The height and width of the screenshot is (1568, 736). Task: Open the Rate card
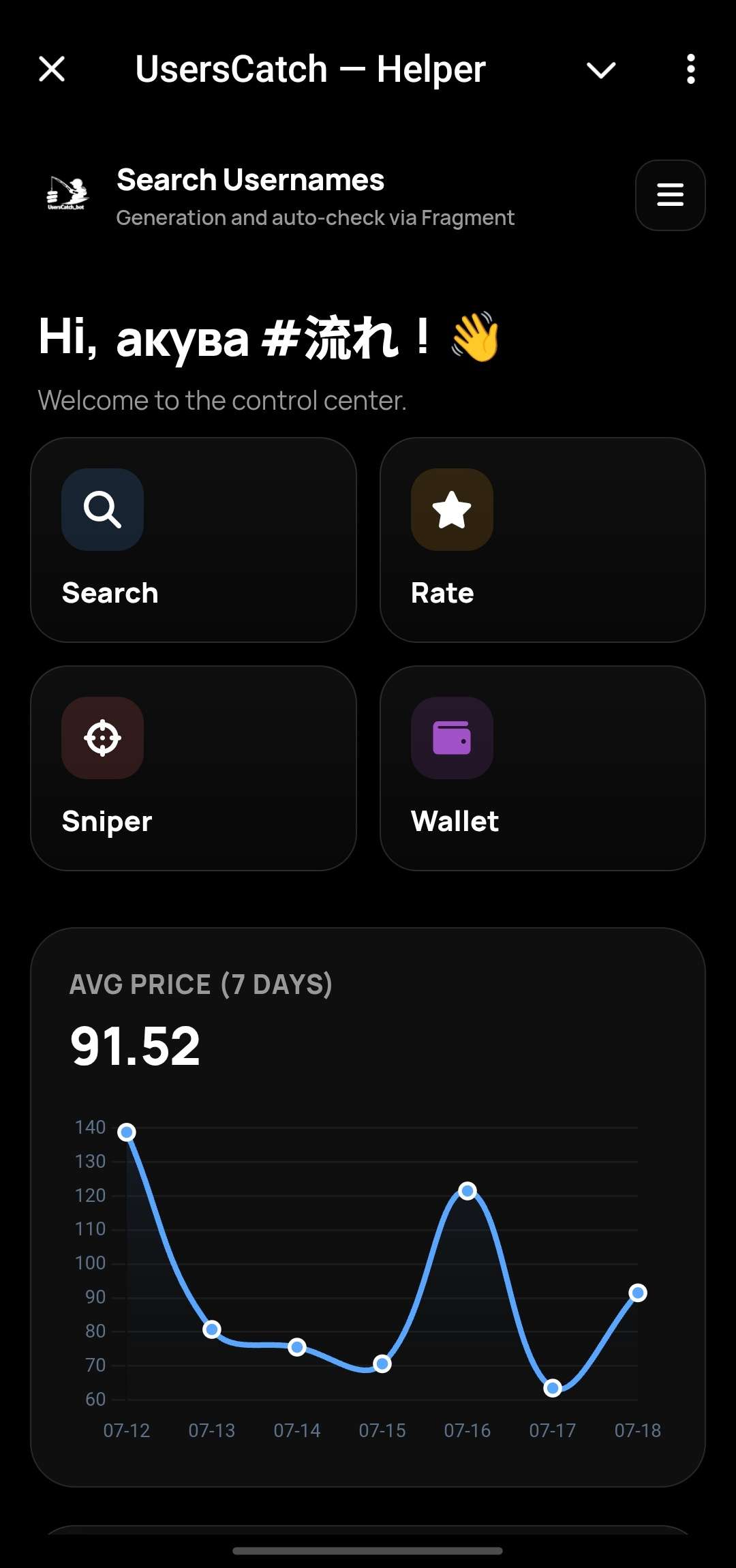pyautogui.click(x=542, y=540)
